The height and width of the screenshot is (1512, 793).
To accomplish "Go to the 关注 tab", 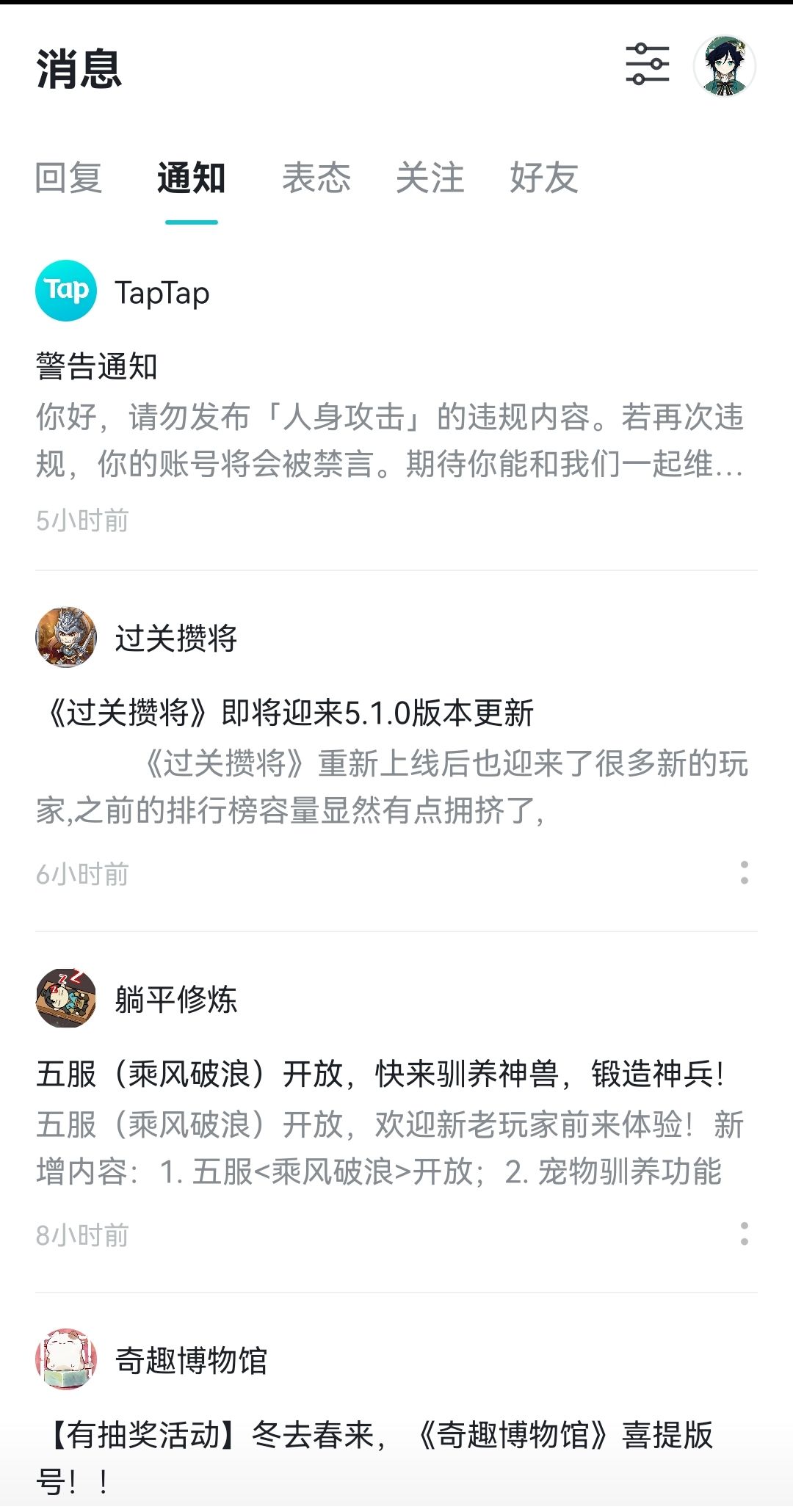I will click(430, 178).
